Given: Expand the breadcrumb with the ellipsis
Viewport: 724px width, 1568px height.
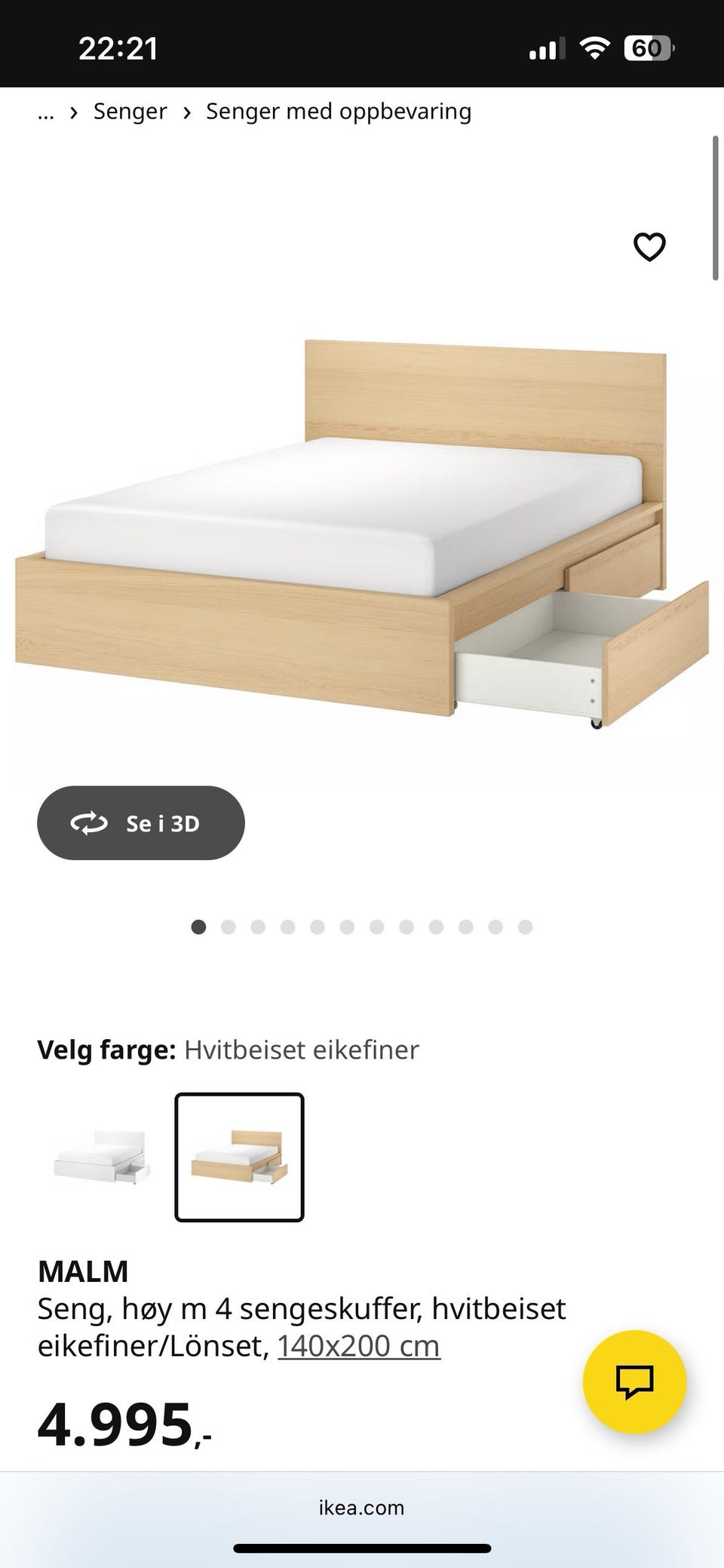Looking at the screenshot, I should (x=46, y=112).
